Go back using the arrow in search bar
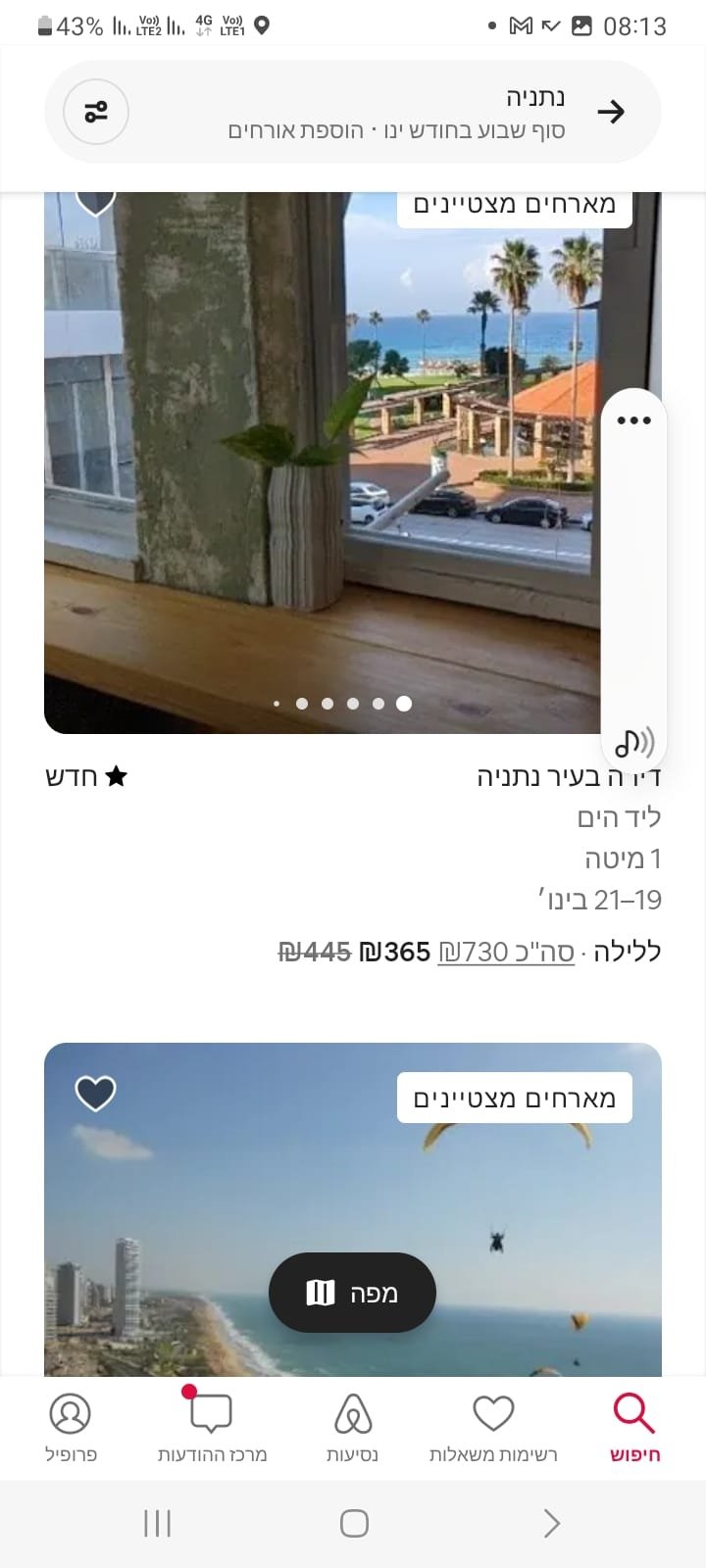 [x=611, y=112]
